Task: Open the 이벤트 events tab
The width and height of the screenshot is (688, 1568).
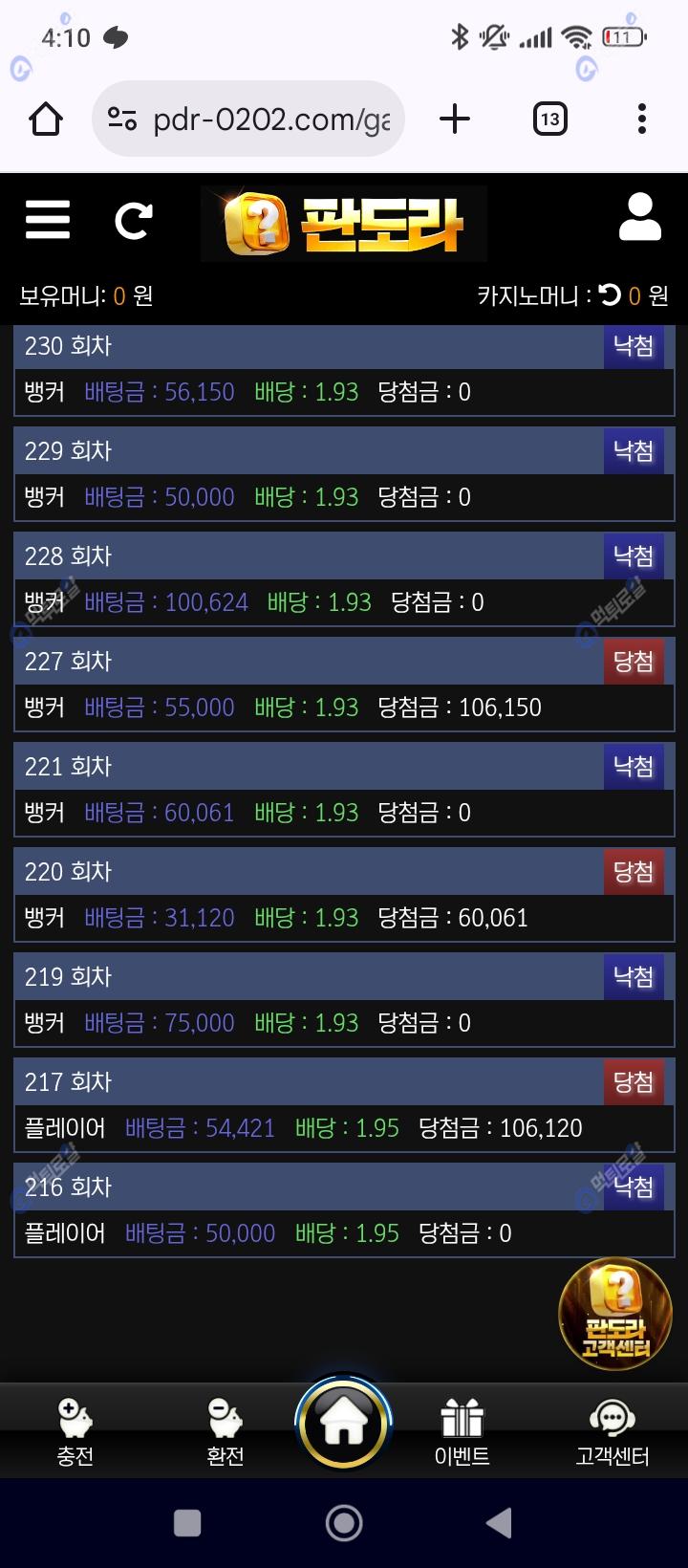Action: click(462, 1431)
